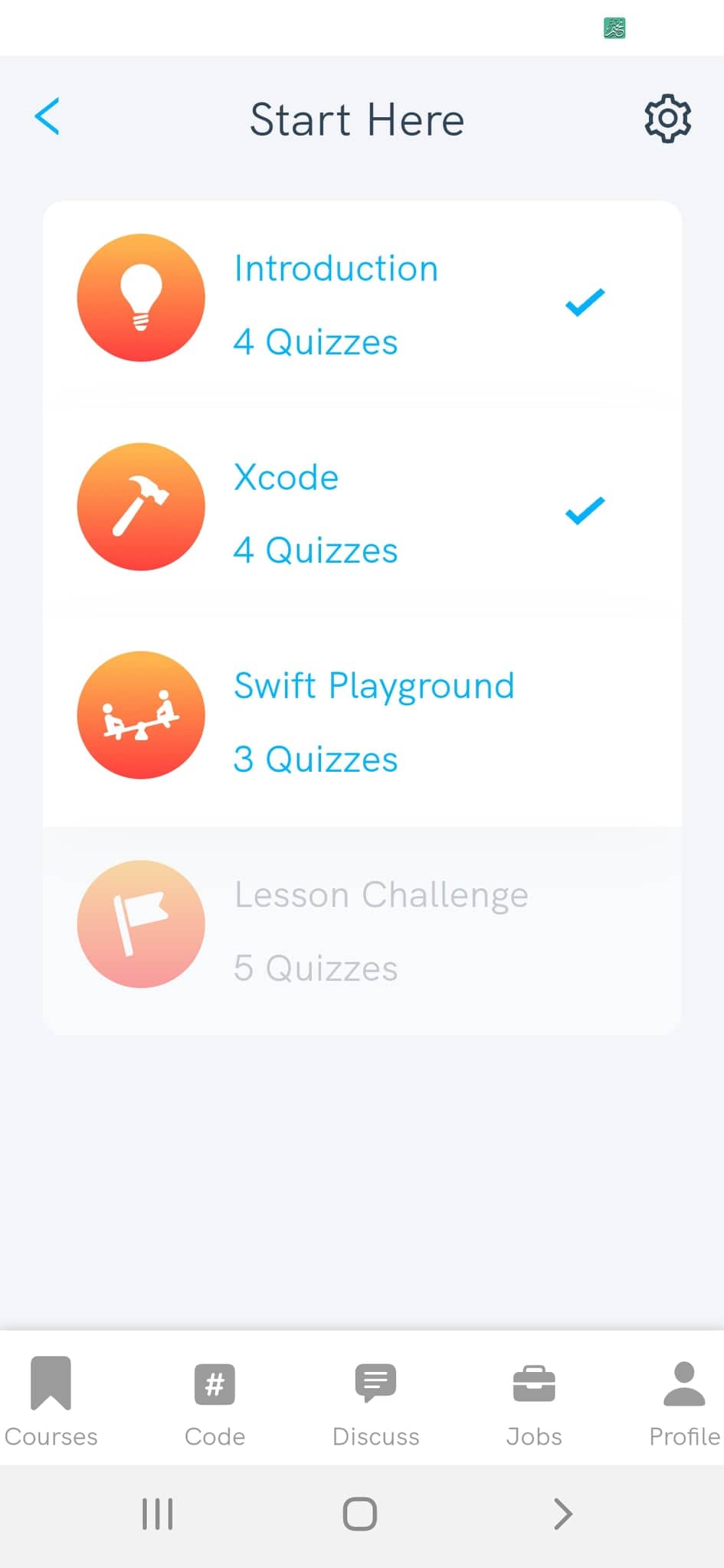
Task: Open the Xcode lesson
Action: pos(362,513)
